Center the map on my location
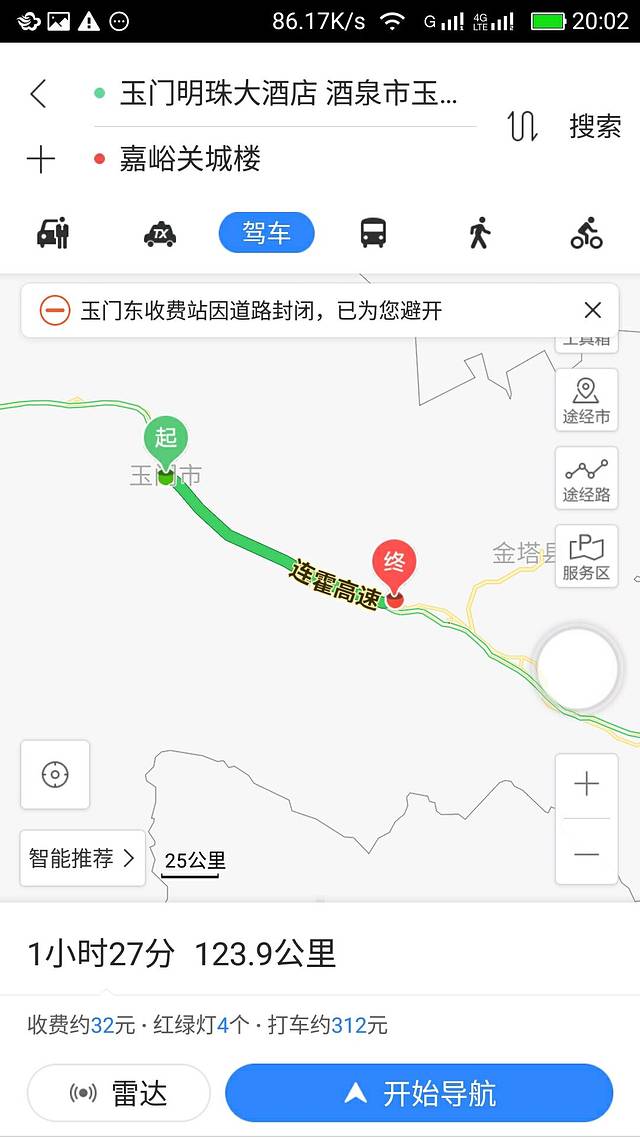This screenshot has width=640, height=1137. coord(55,774)
